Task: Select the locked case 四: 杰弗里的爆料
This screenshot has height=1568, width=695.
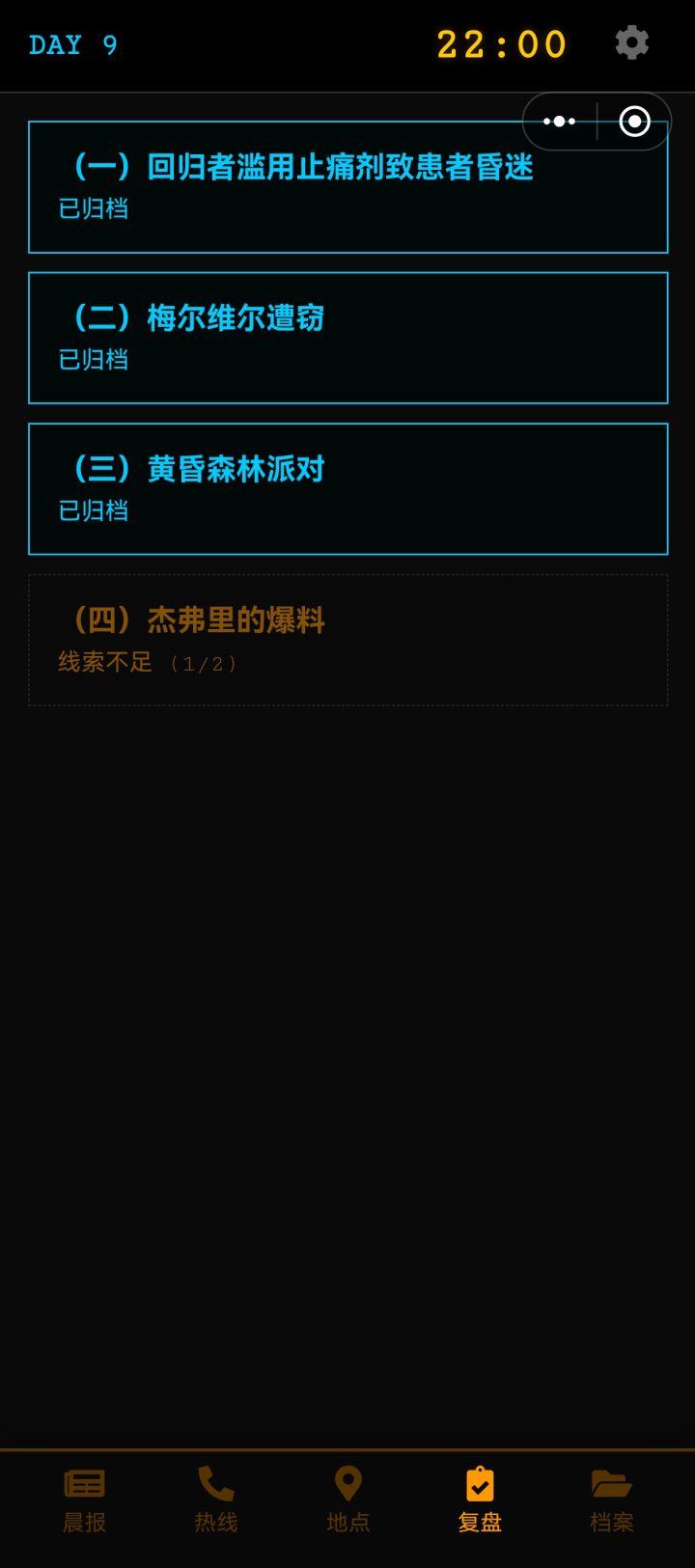Action: [x=347, y=638]
